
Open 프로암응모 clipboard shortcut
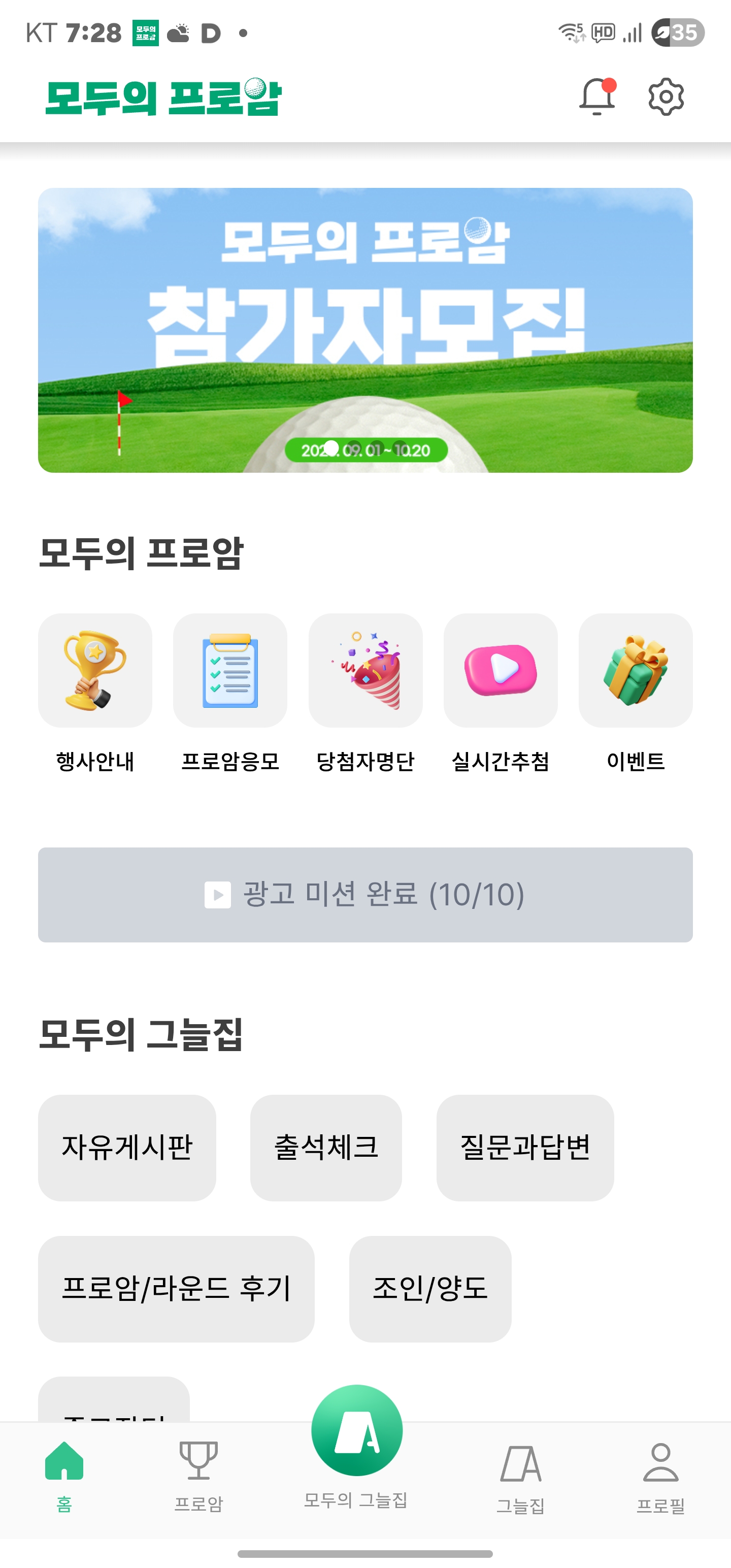[230, 671]
